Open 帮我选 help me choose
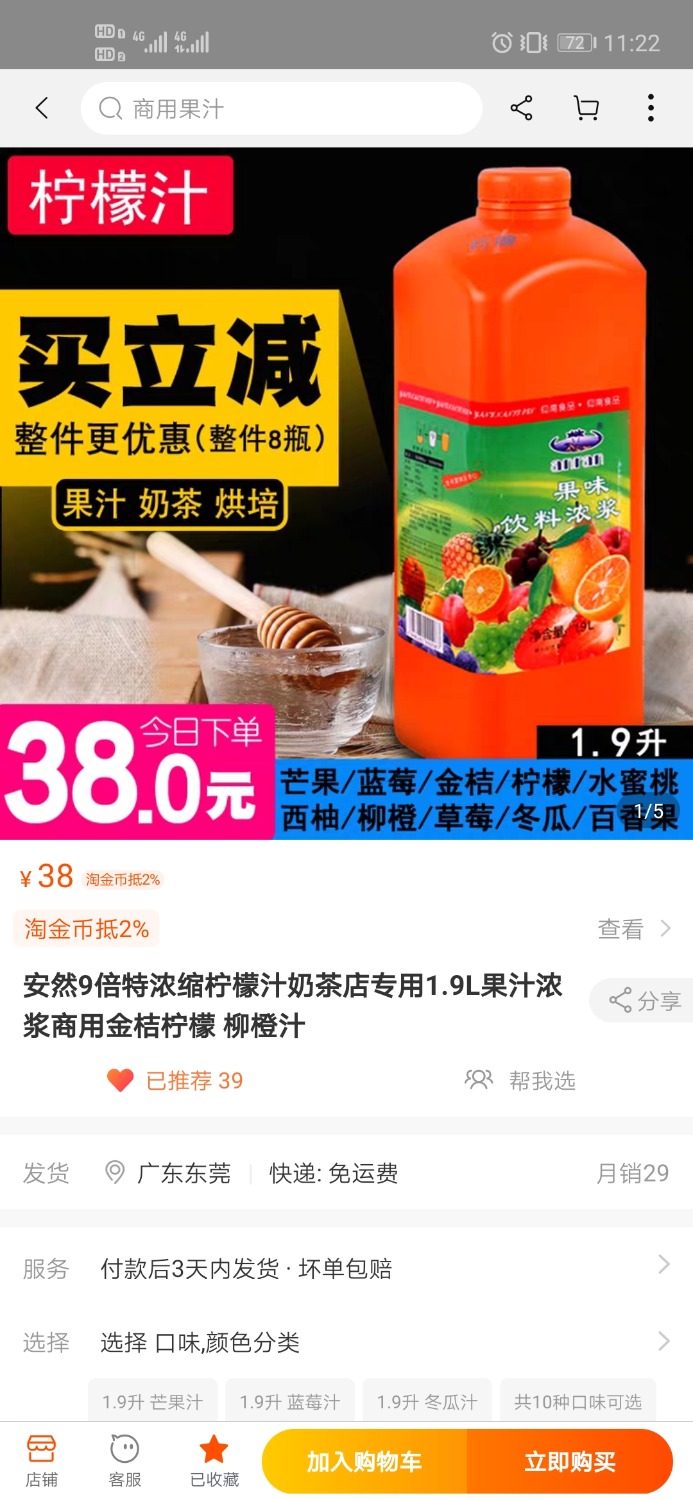Viewport: 693px width, 1500px height. 521,1080
